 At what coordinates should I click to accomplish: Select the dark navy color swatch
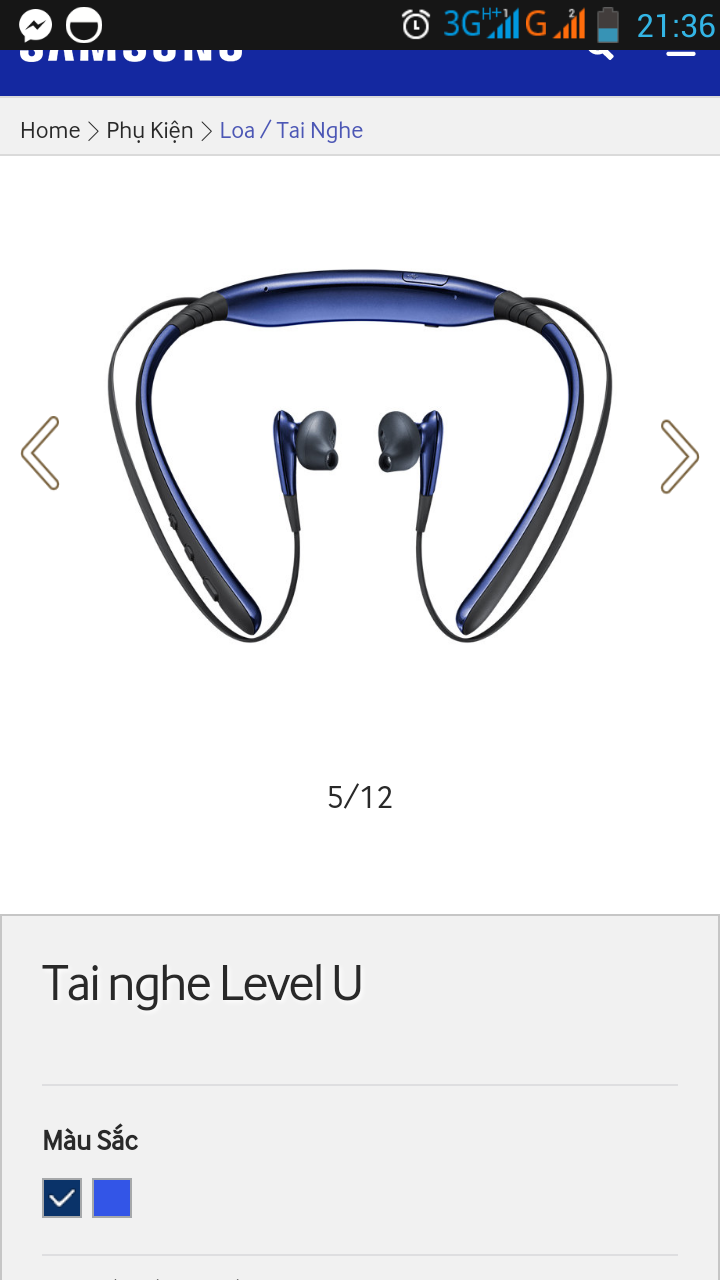pos(62,1198)
